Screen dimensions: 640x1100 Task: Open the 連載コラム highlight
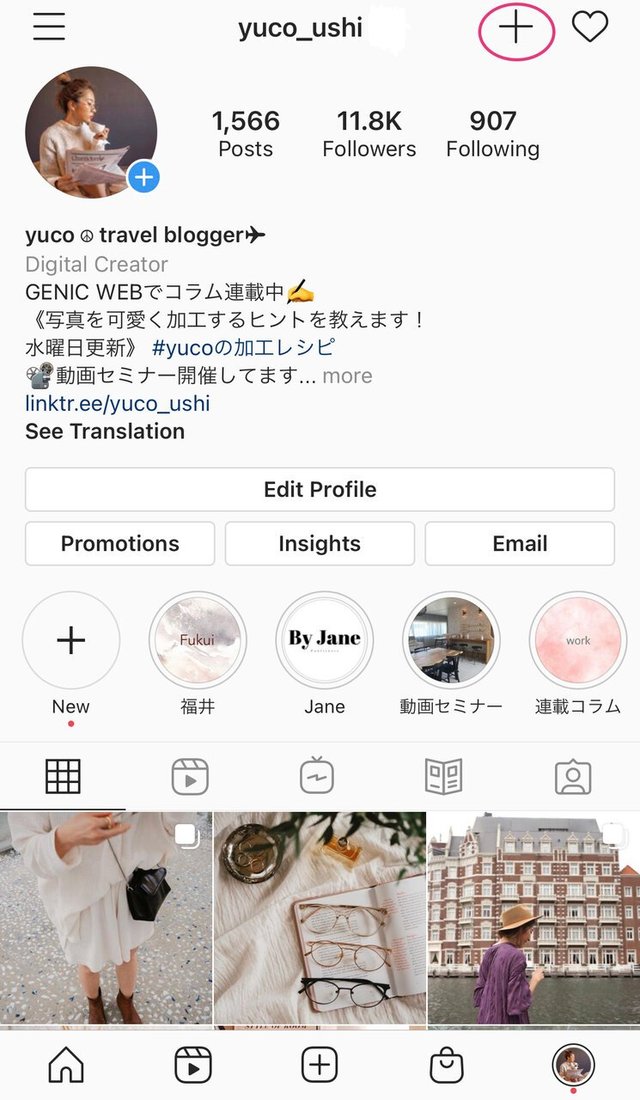tap(578, 641)
